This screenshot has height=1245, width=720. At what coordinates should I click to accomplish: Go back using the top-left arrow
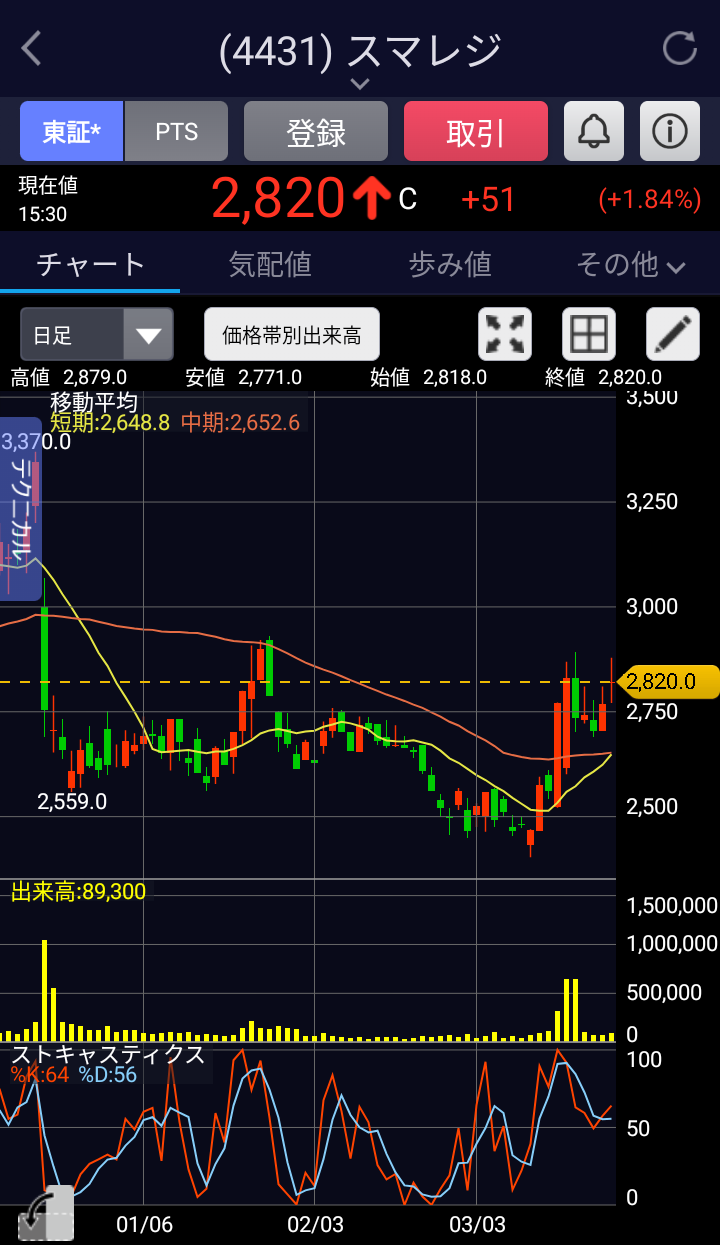point(32,49)
